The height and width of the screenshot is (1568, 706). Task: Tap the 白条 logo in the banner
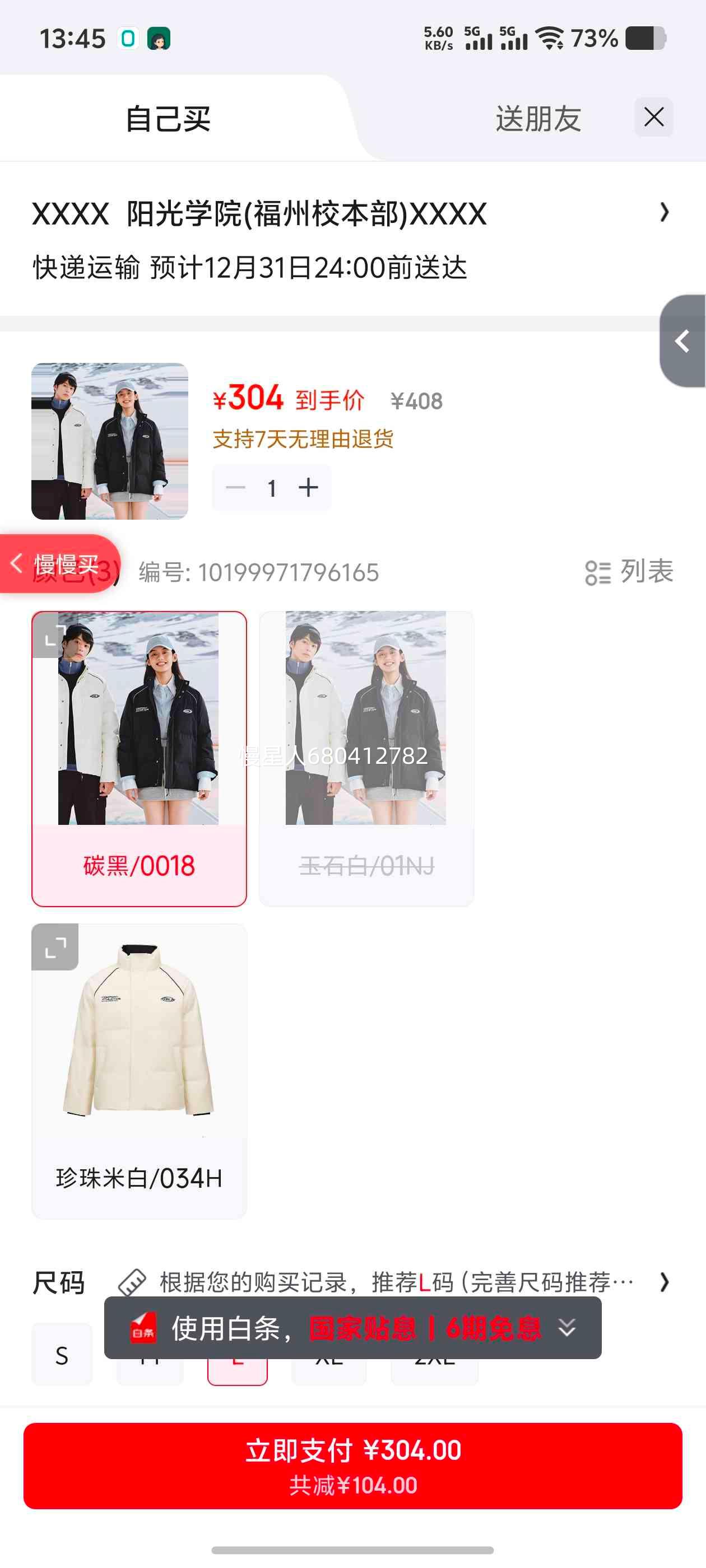click(141, 1329)
